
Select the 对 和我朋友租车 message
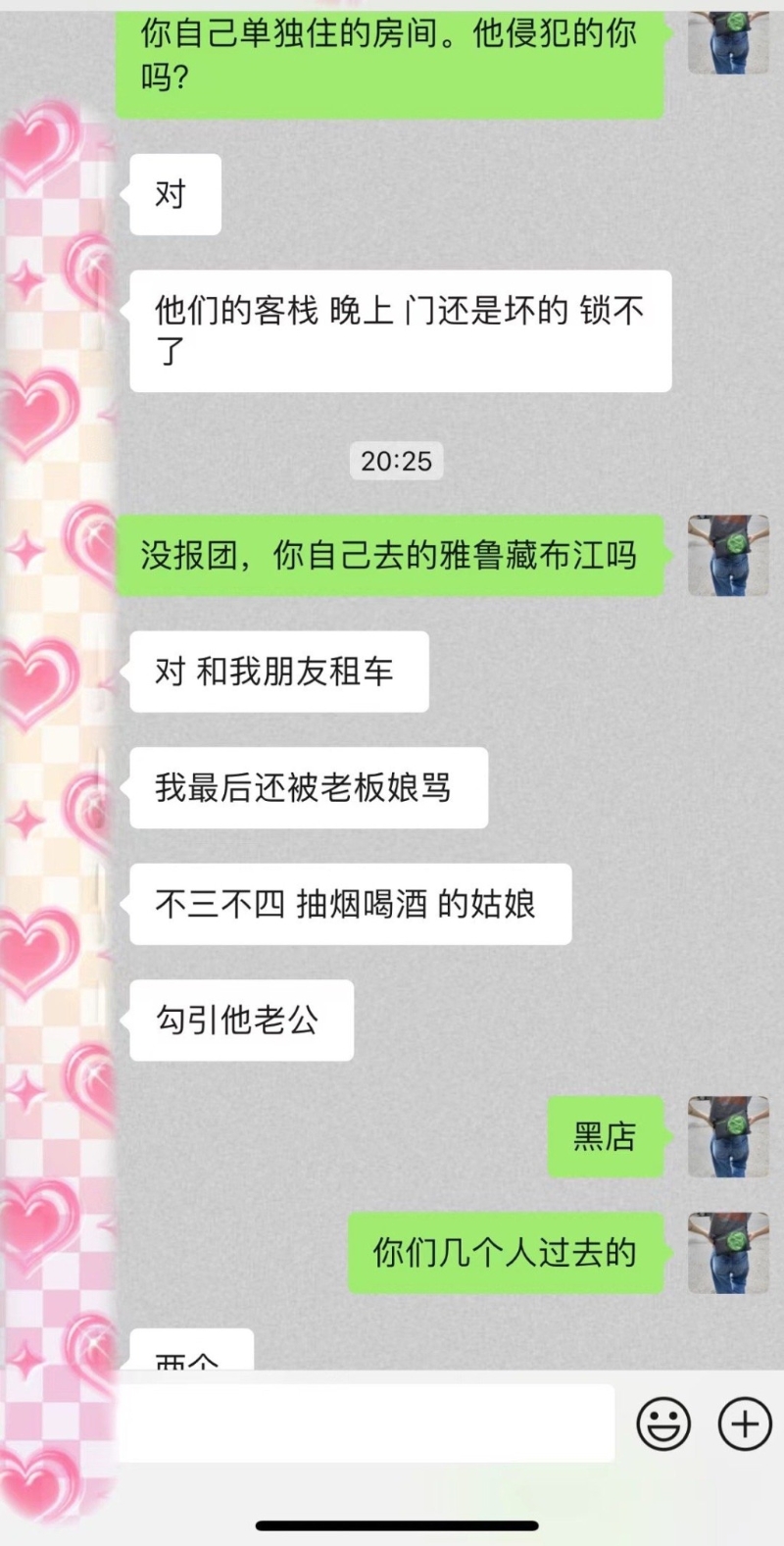[x=277, y=671]
